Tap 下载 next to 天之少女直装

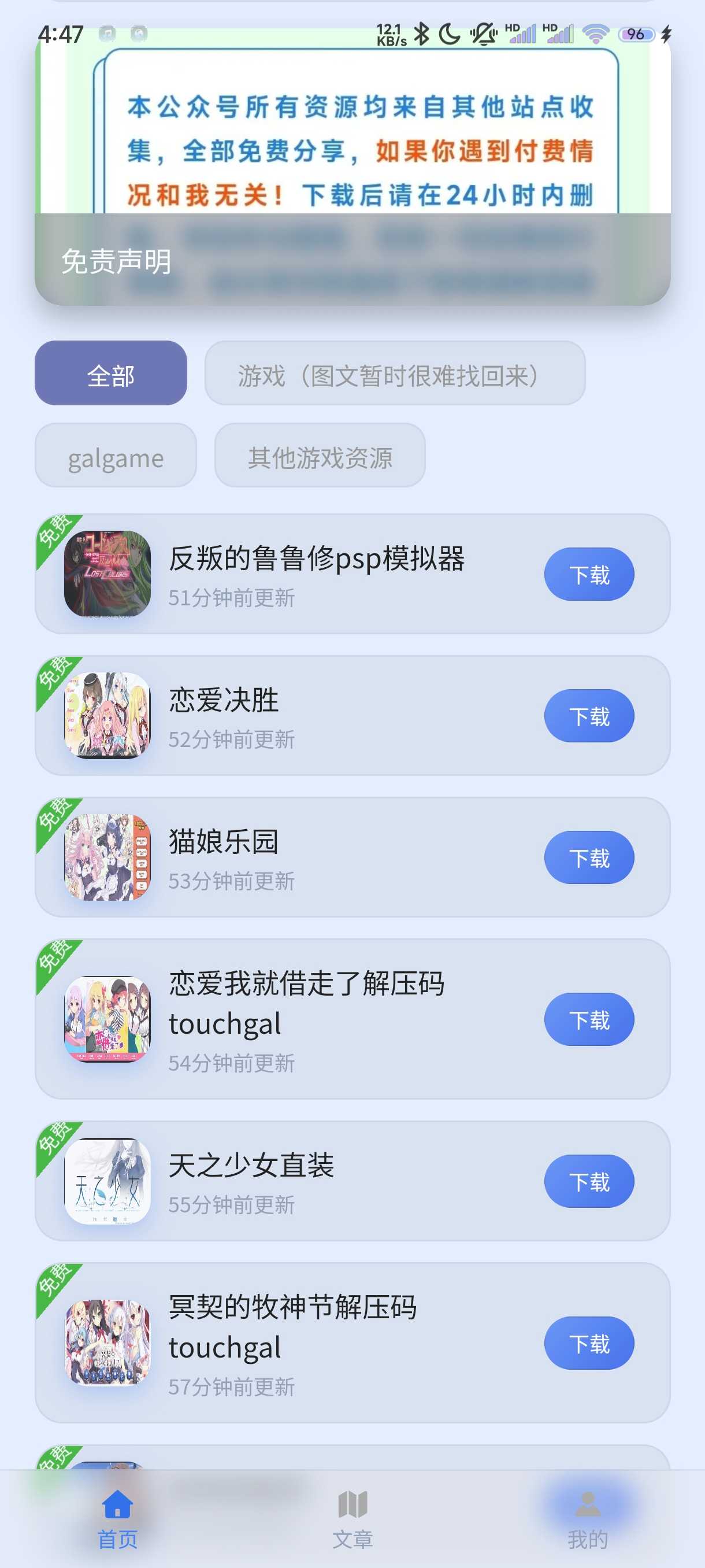pos(588,1181)
